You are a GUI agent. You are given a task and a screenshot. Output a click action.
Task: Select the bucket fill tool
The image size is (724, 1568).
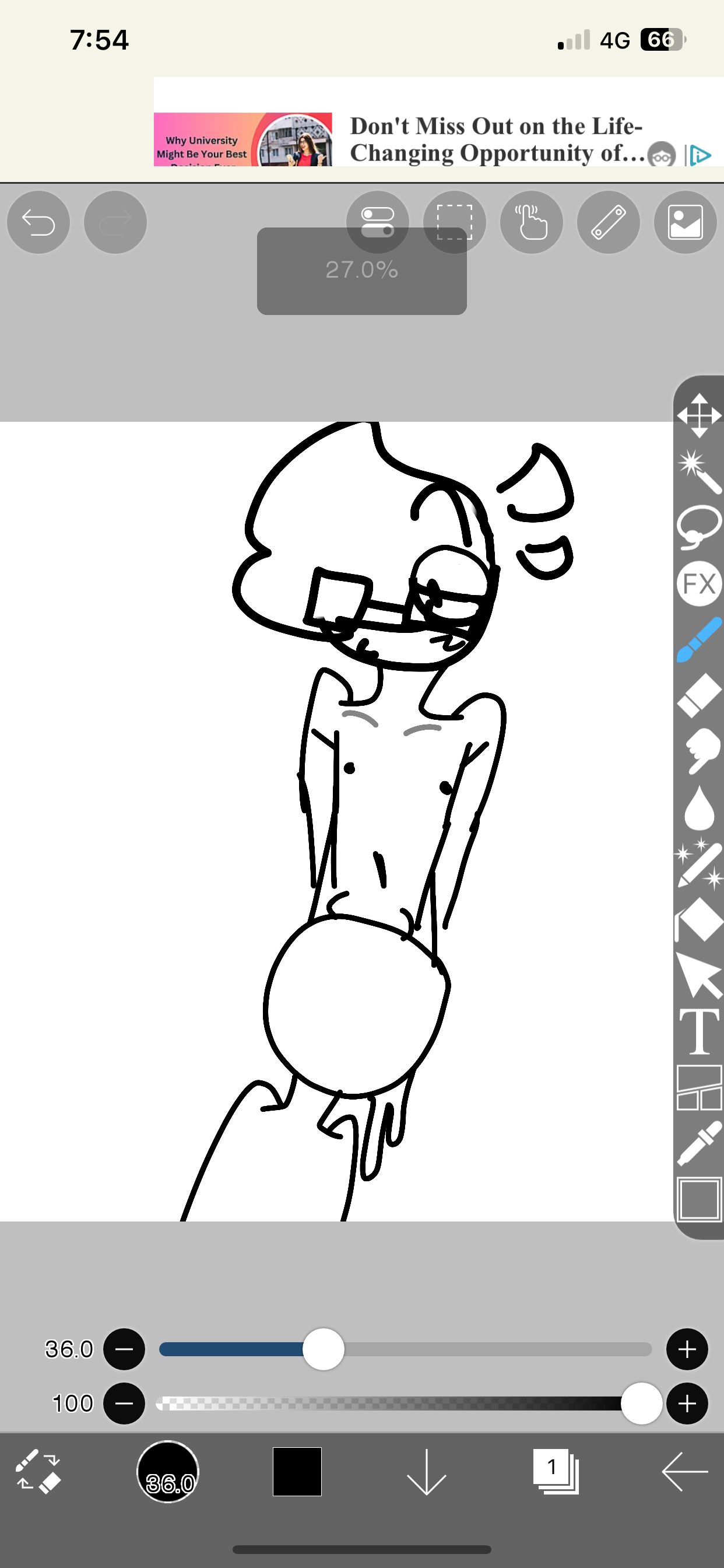coord(699,920)
